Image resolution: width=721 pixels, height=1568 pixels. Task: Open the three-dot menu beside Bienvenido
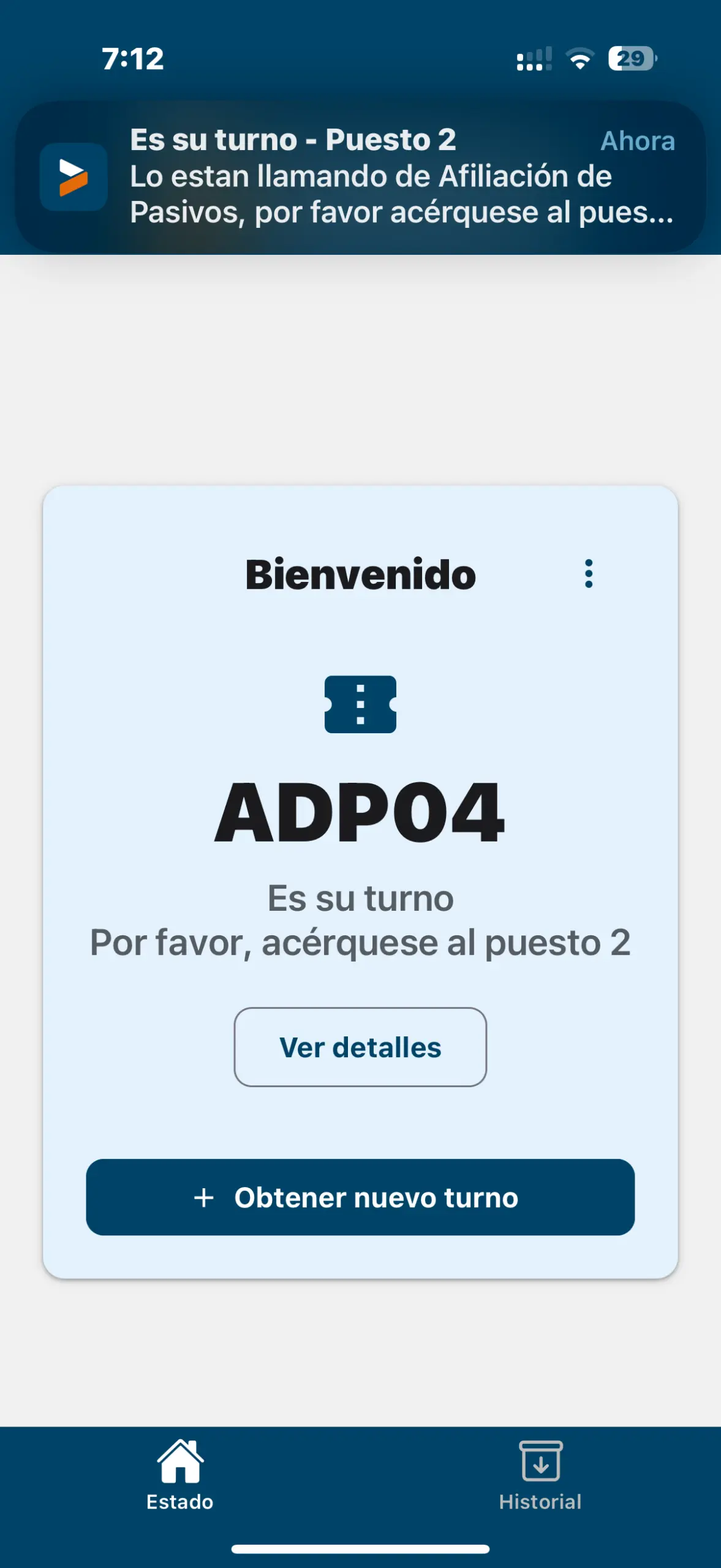click(589, 574)
